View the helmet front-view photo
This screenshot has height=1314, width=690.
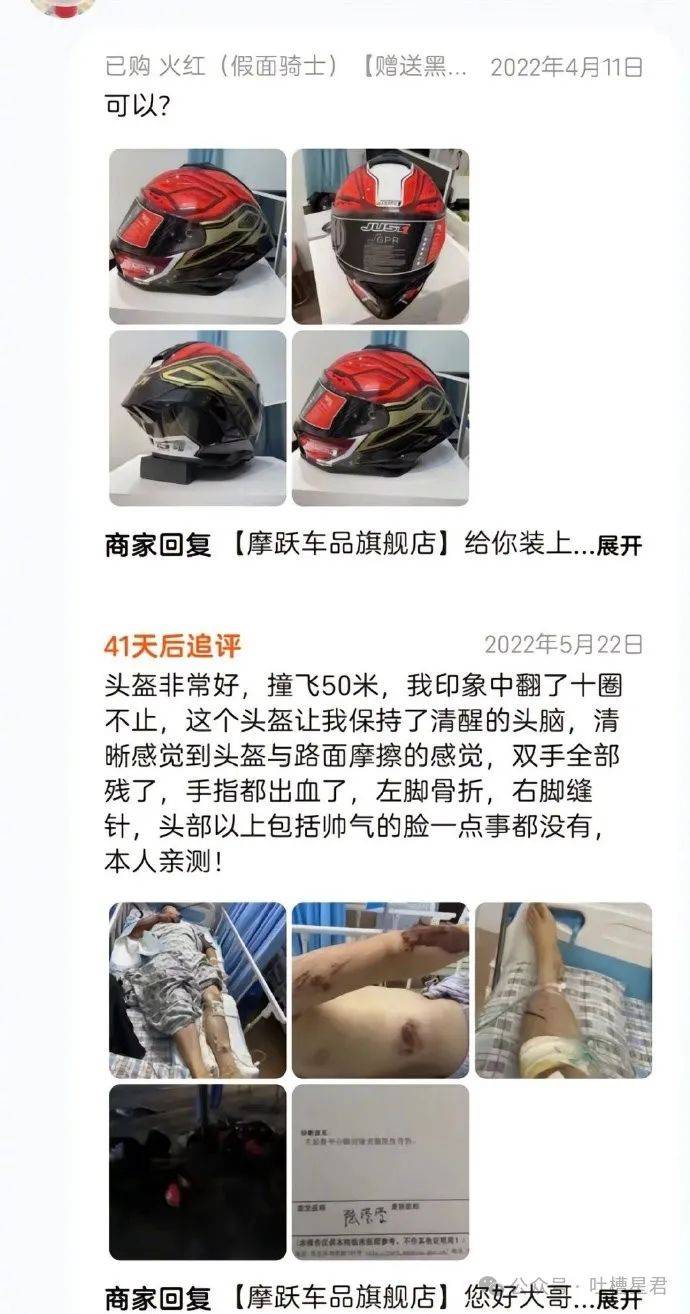coord(380,236)
